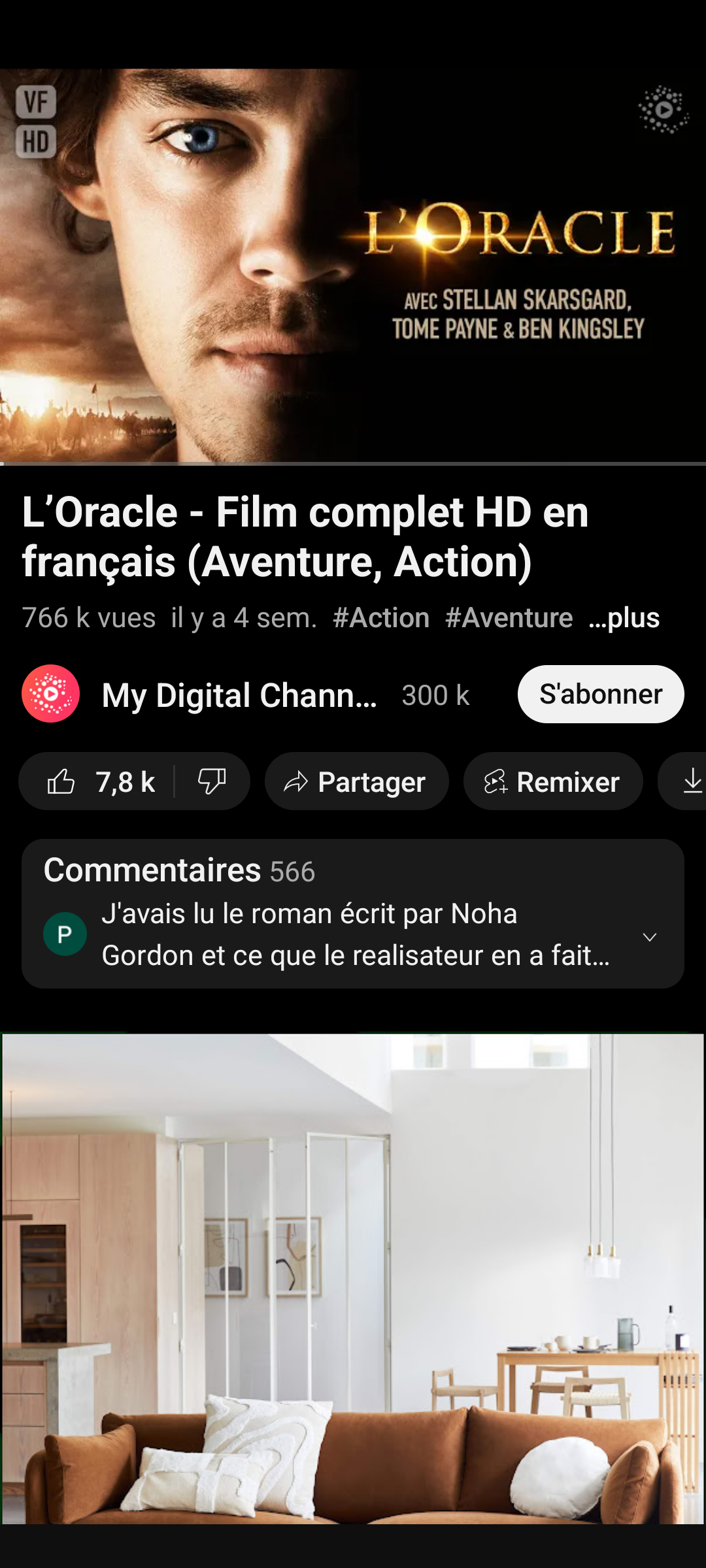Like the video with 7,8 k likes

(98, 782)
